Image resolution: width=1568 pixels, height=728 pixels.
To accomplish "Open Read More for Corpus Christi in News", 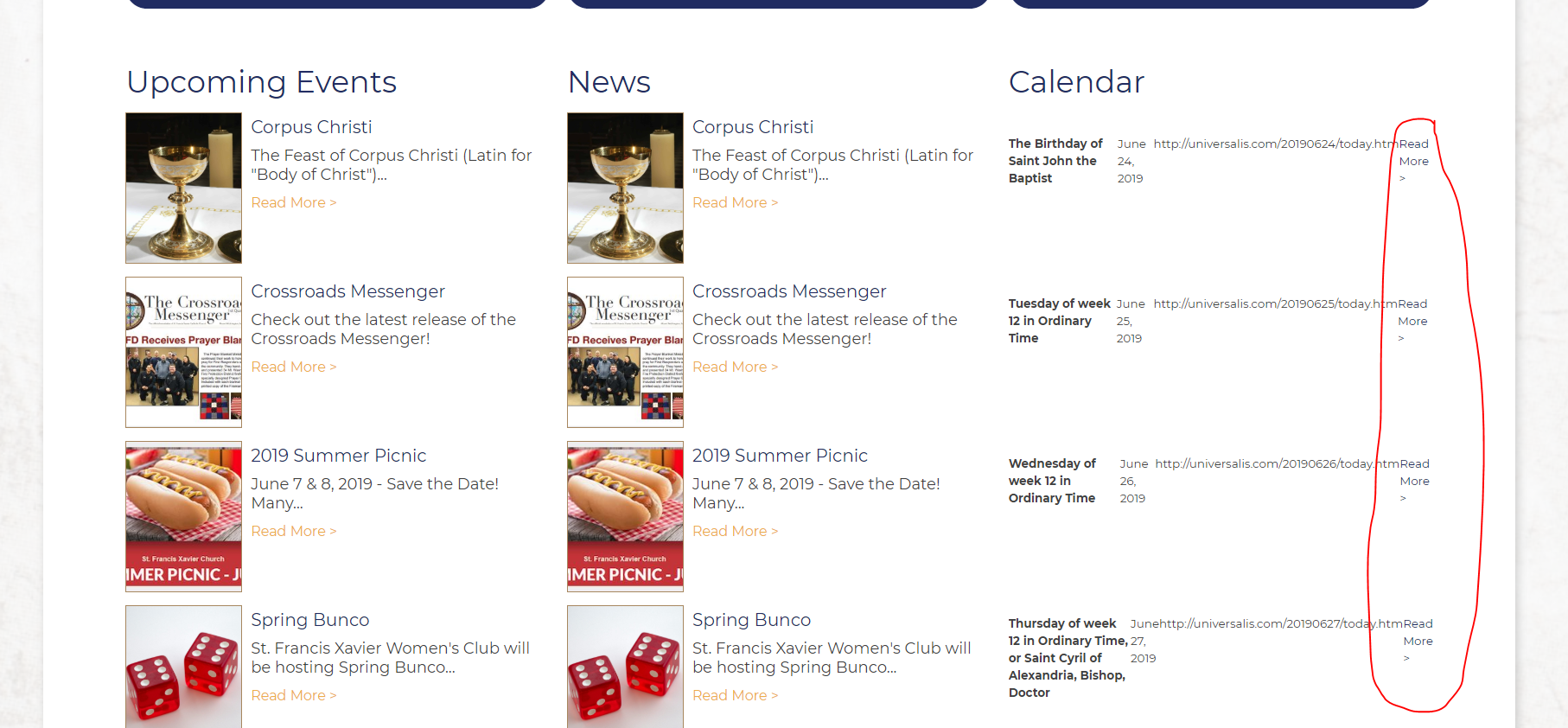I will 735,202.
